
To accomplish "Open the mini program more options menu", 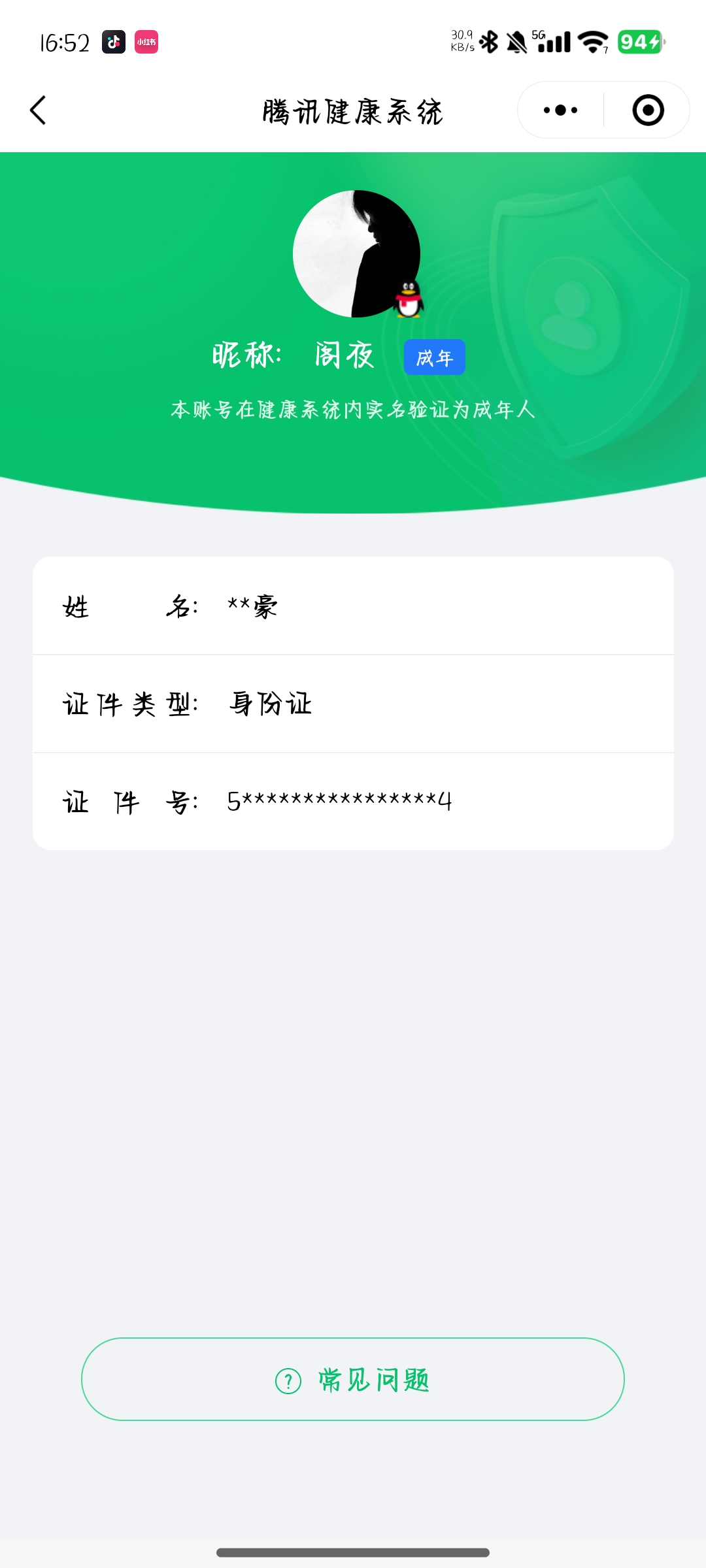I will (560, 110).
